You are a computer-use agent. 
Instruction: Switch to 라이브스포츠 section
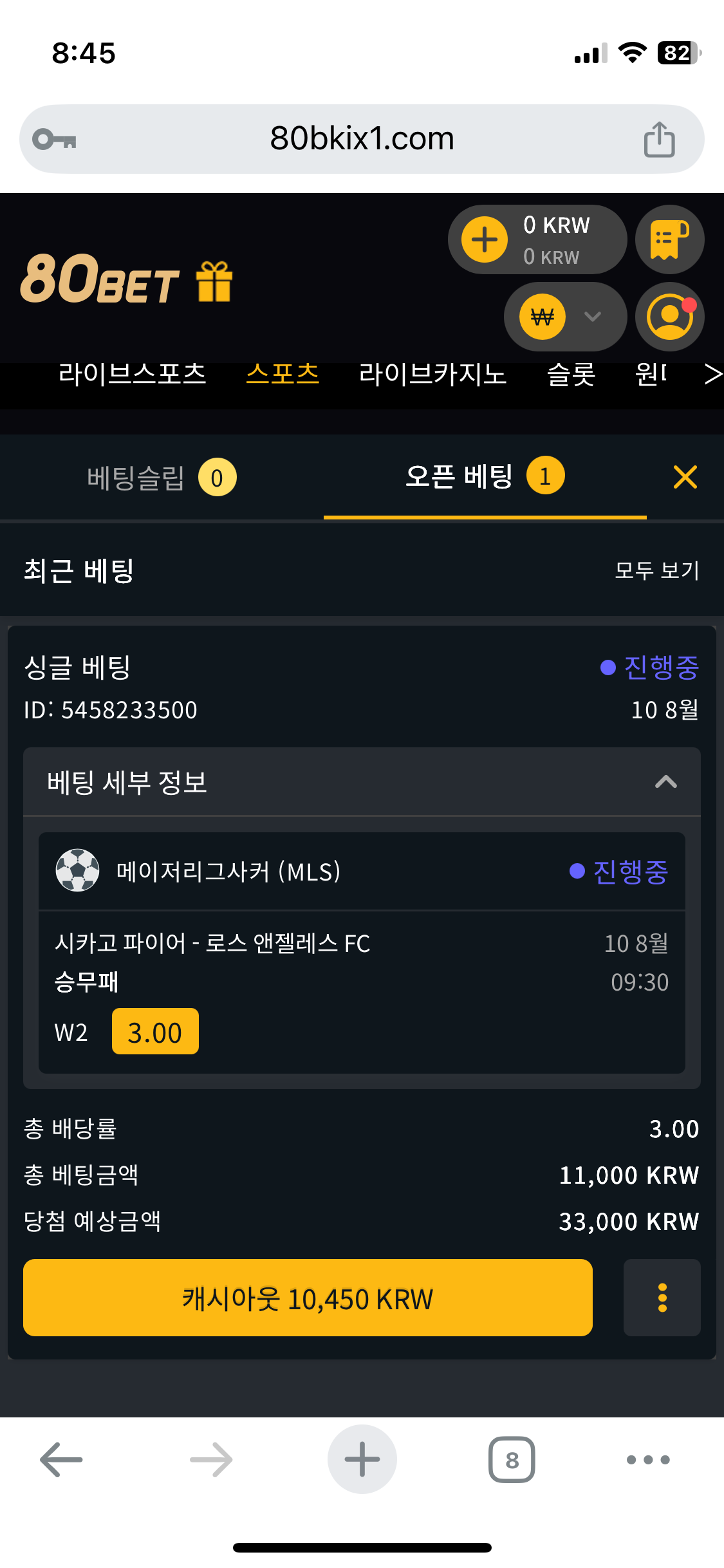pyautogui.click(x=132, y=374)
